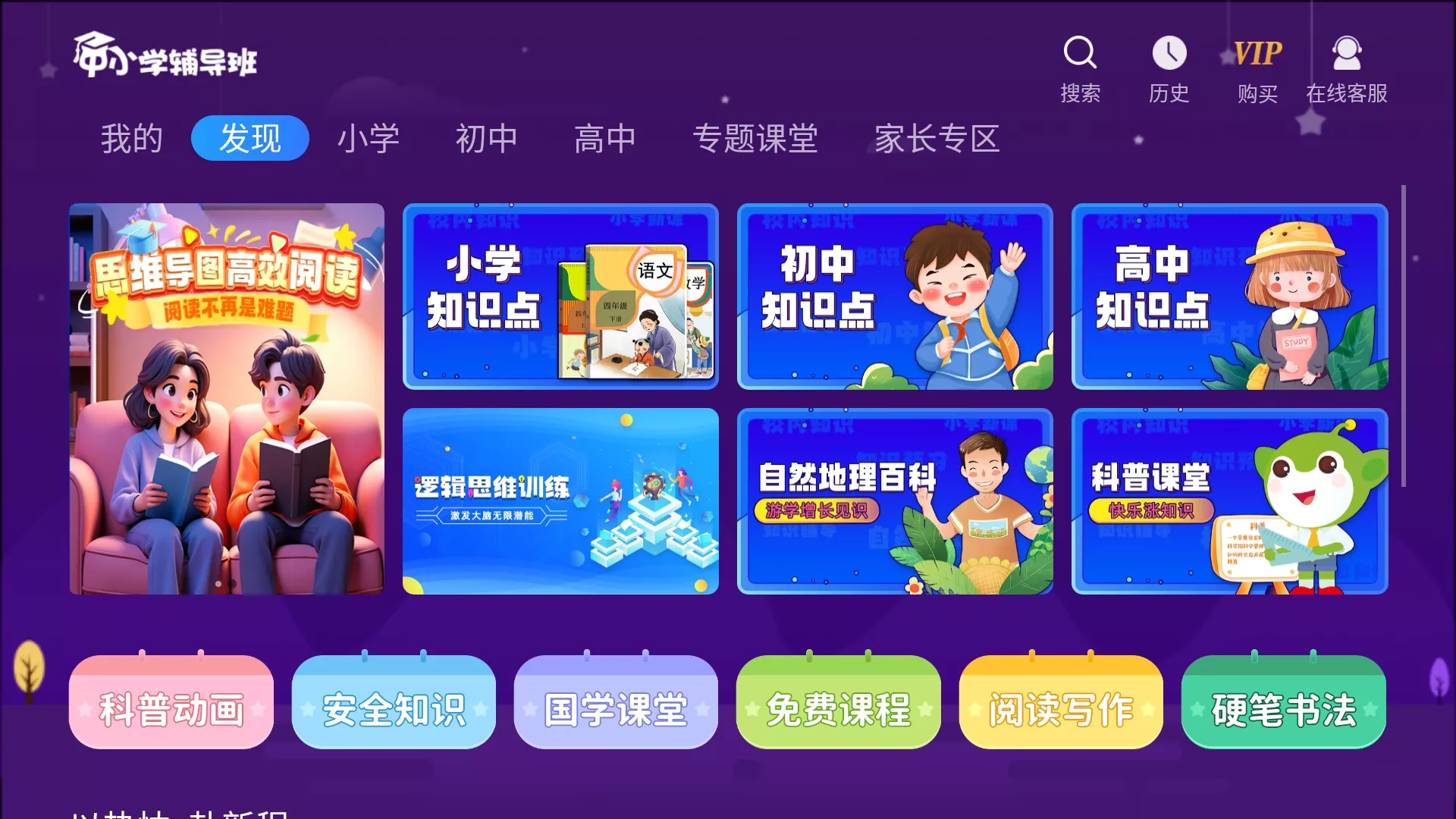This screenshot has height=819, width=1456.
Task: Open the 逻辑思维训练 card
Action: 560,501
